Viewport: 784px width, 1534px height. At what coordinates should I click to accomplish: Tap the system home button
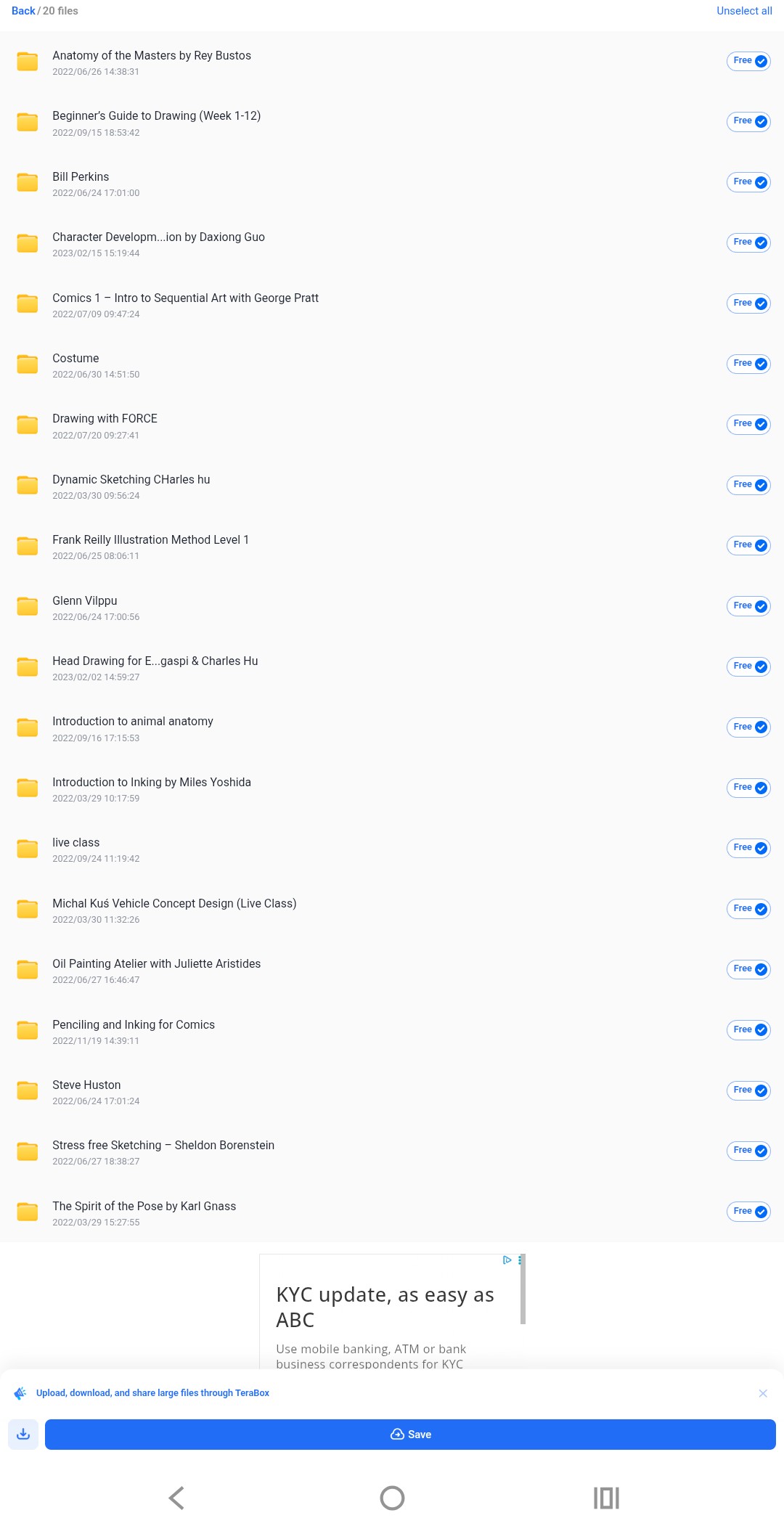click(x=392, y=1498)
